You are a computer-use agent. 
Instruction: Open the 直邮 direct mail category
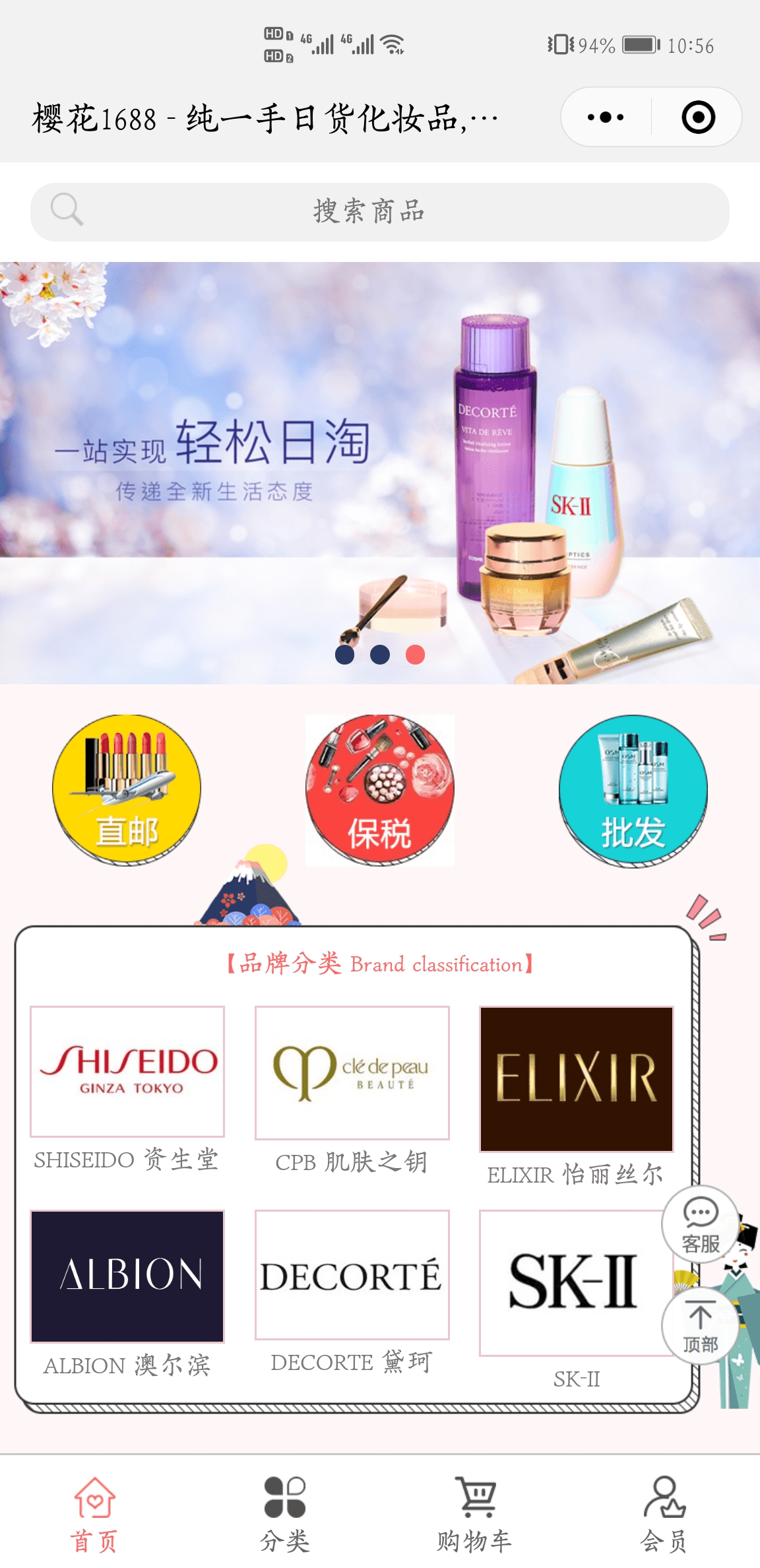tap(127, 790)
